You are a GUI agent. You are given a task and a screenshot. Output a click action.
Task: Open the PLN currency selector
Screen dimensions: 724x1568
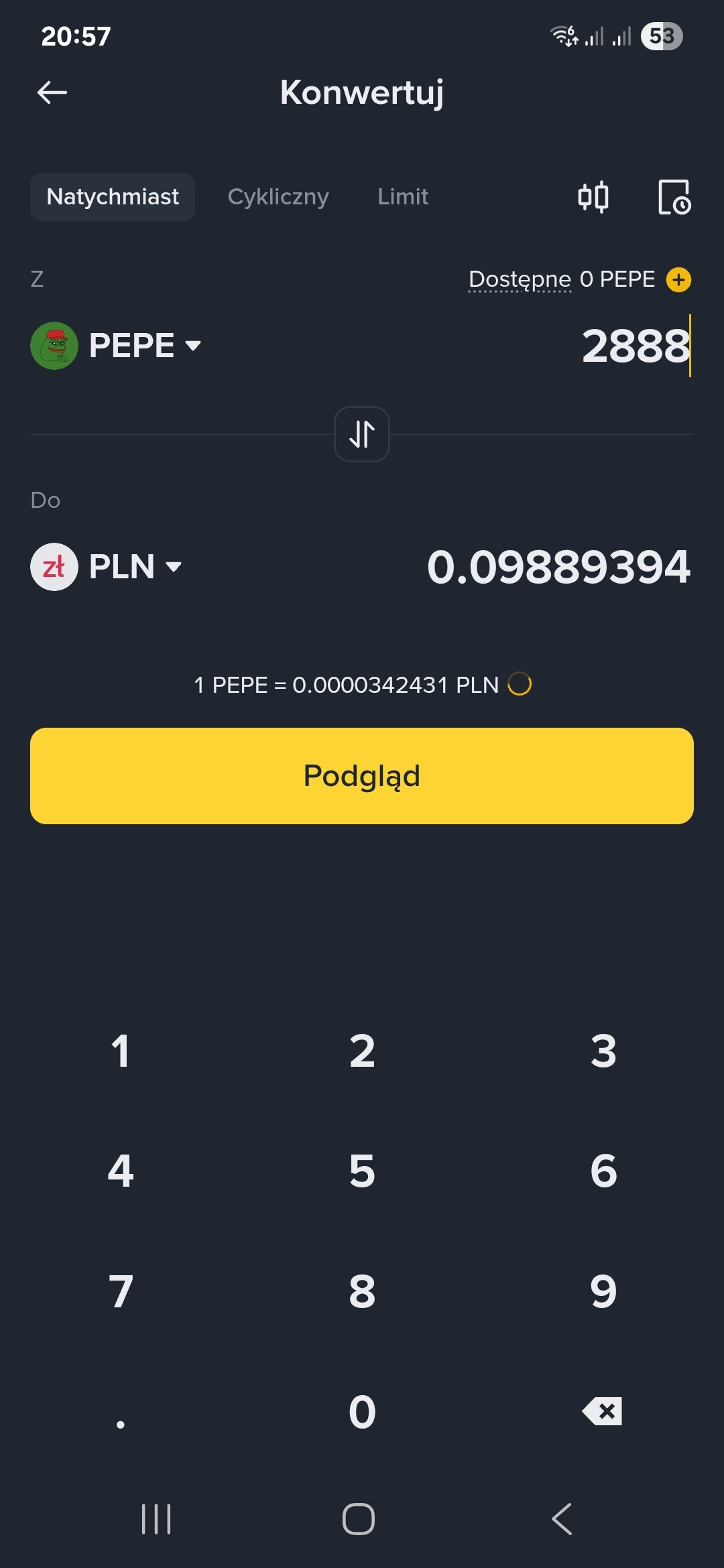click(107, 567)
